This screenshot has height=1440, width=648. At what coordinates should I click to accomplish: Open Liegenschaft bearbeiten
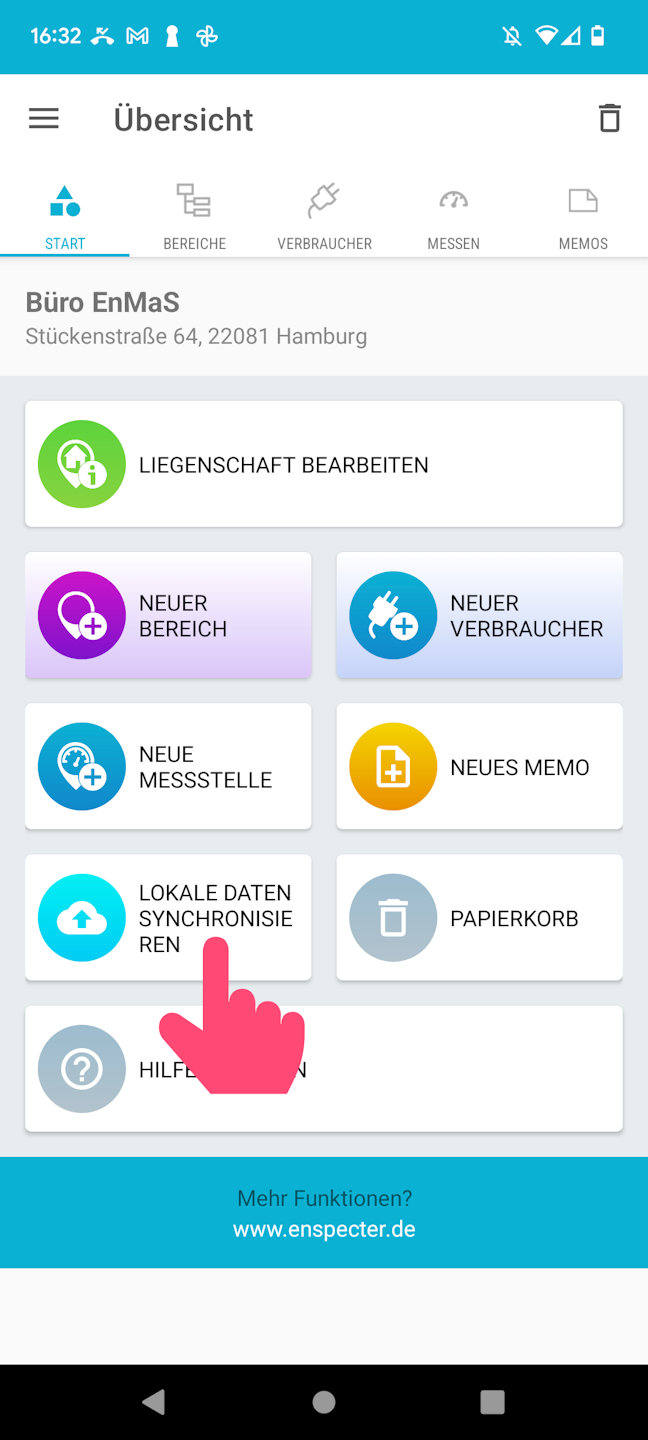pyautogui.click(x=323, y=464)
